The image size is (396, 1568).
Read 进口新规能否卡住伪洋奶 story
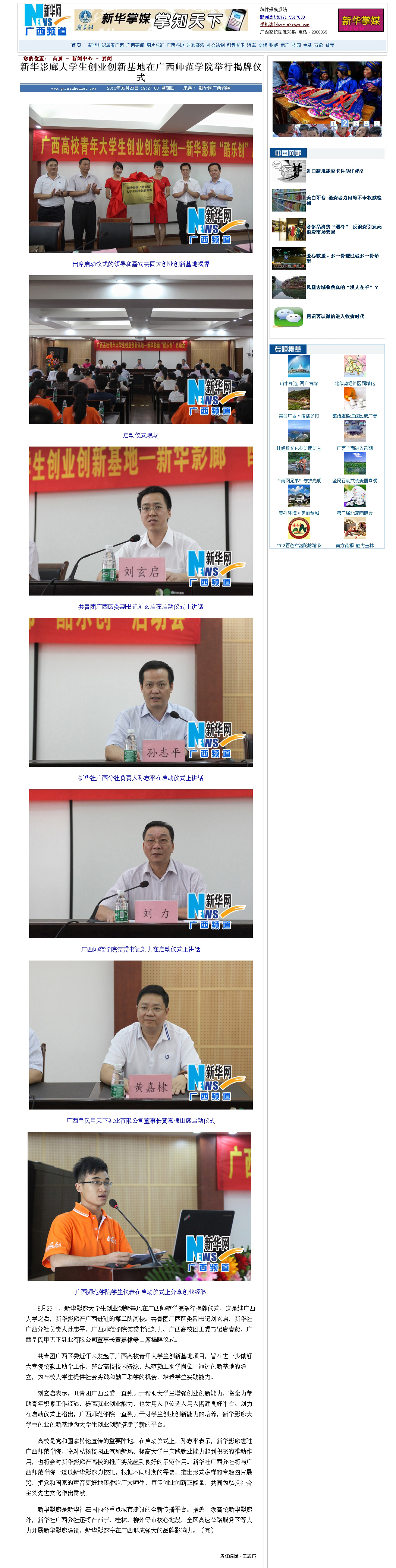[x=334, y=171]
